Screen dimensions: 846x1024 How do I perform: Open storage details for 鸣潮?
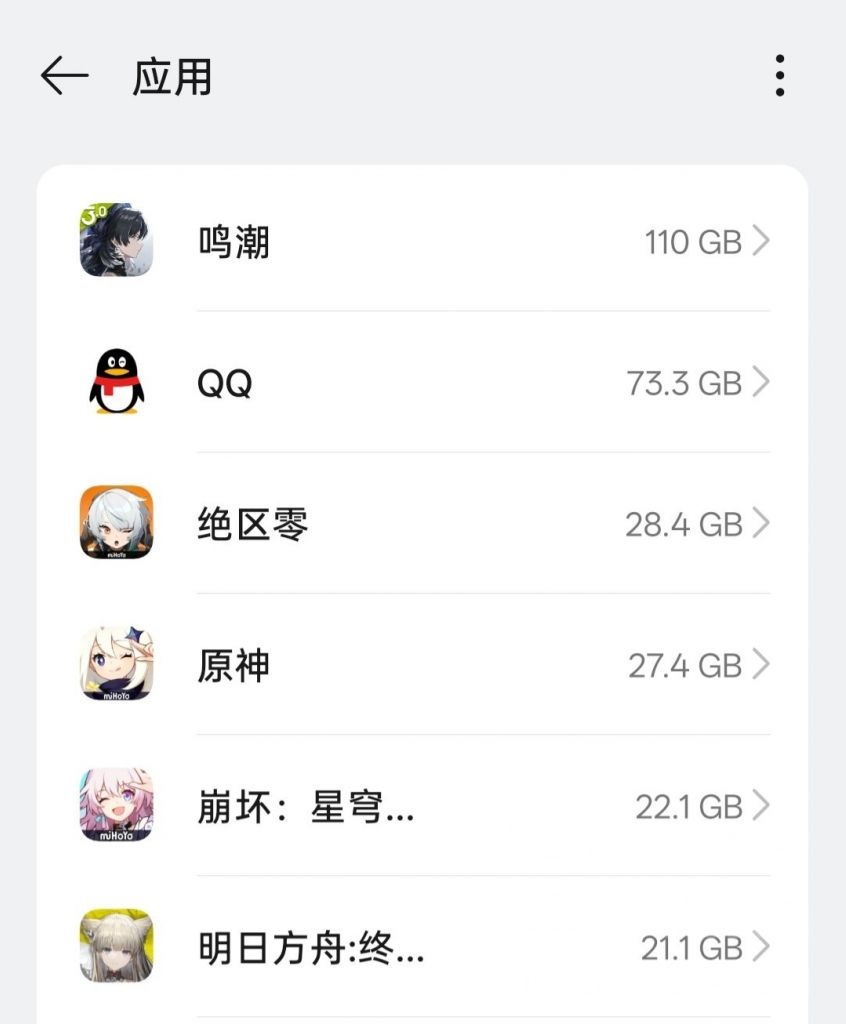click(422, 241)
